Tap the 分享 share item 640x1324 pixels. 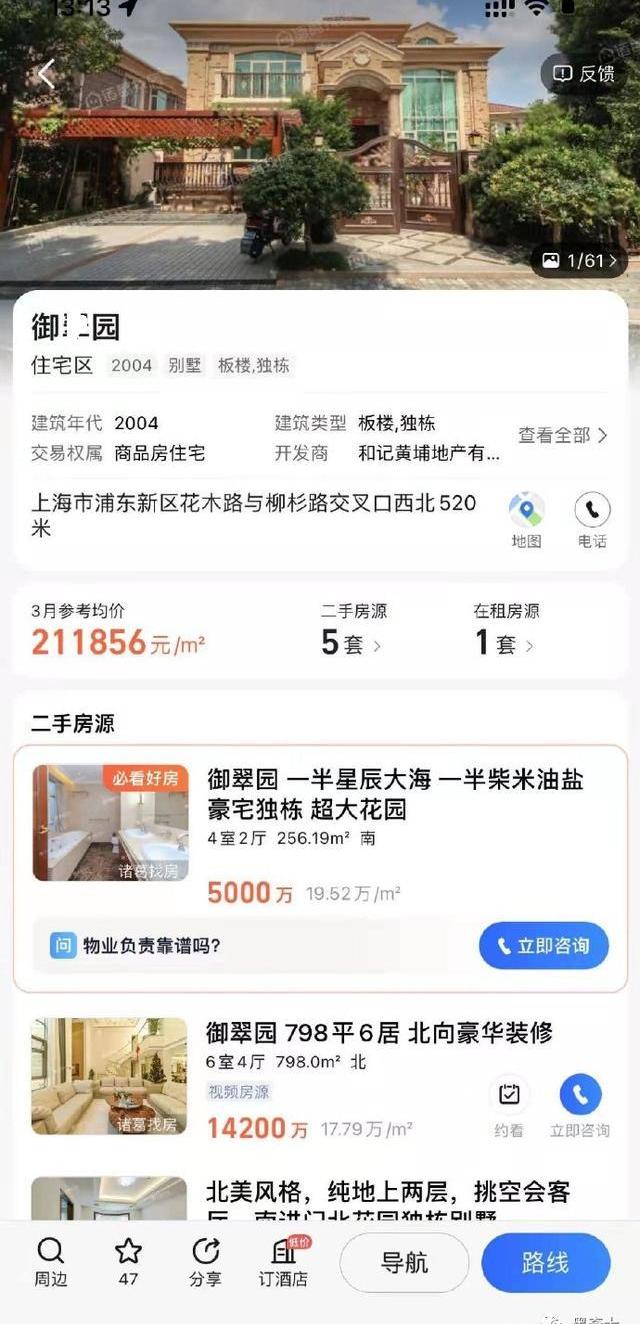click(205, 1262)
